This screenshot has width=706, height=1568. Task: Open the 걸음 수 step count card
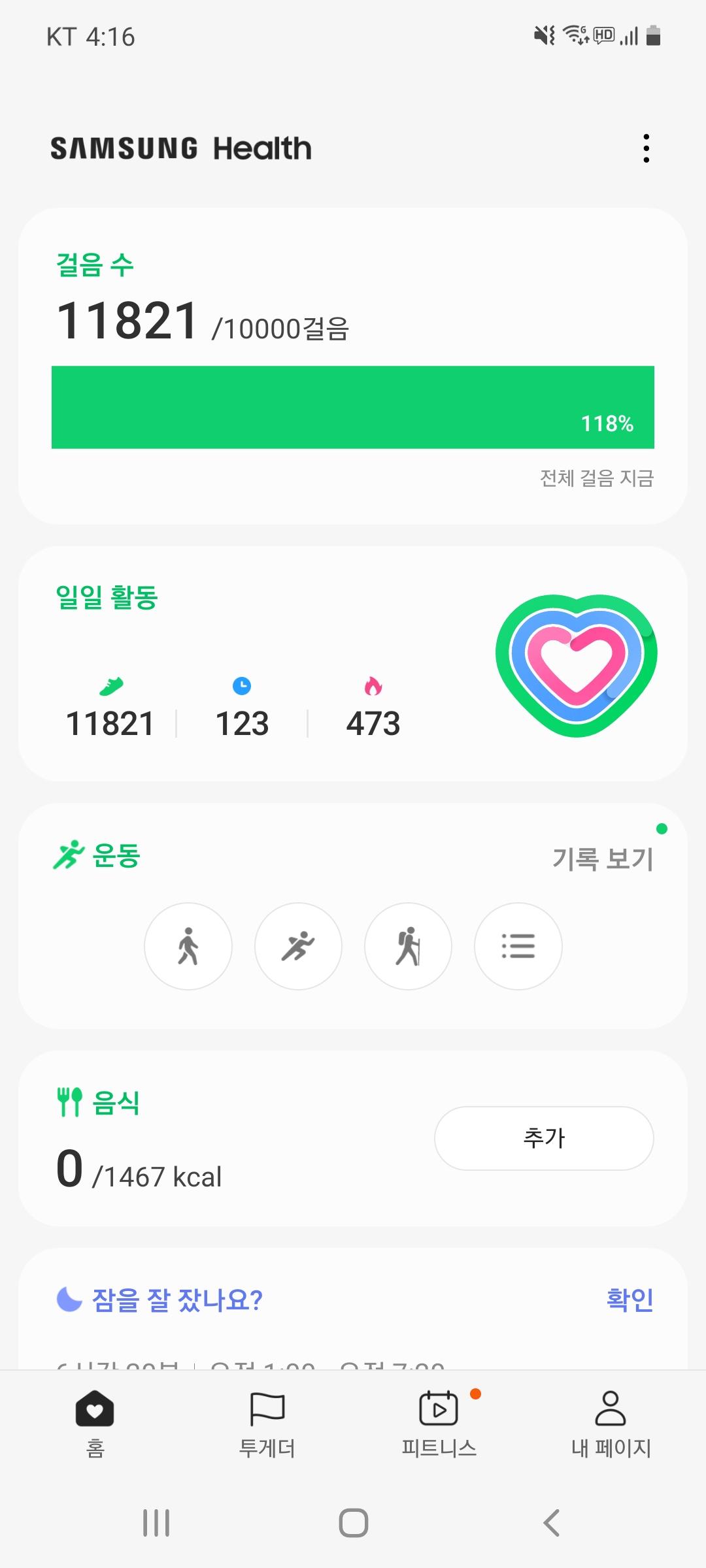pos(353,366)
